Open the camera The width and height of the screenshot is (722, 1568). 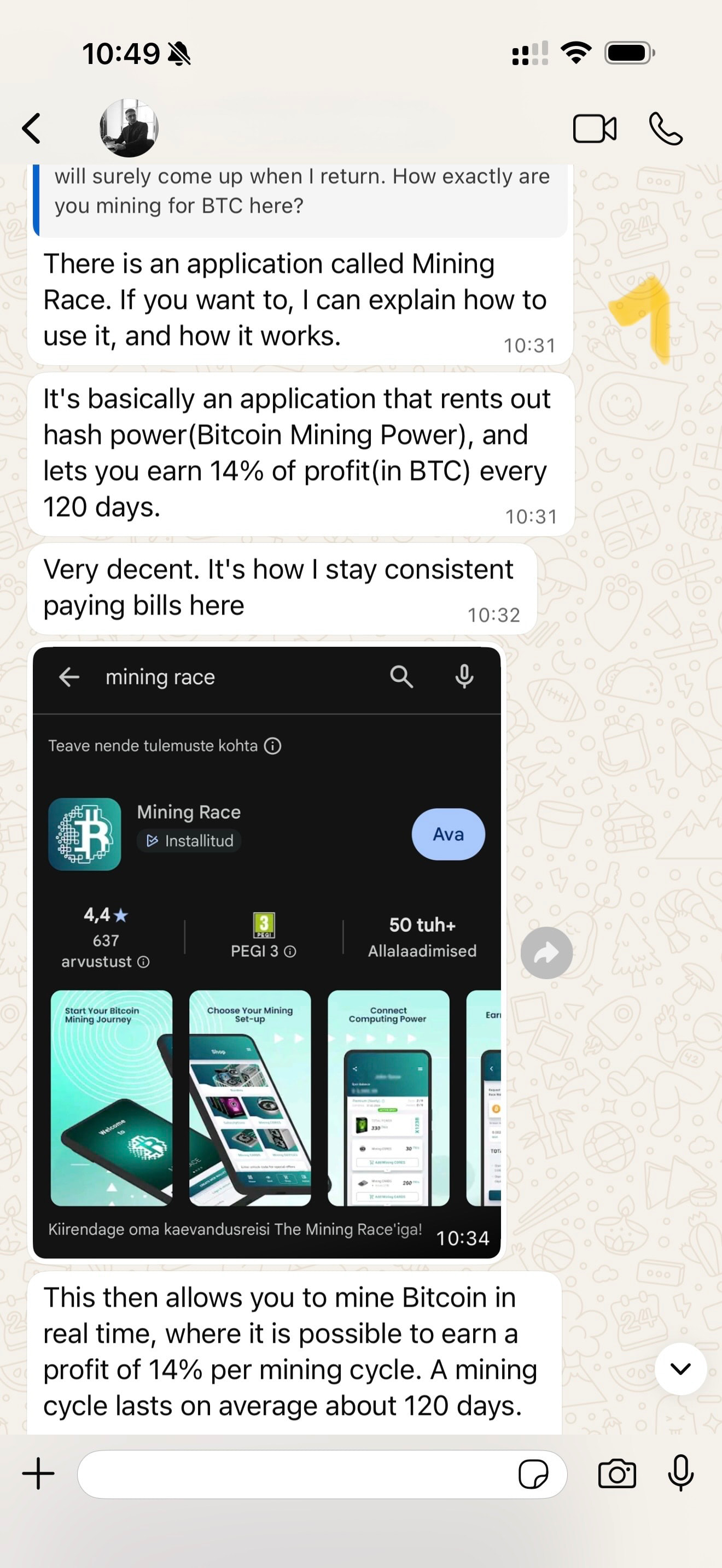[616, 1473]
